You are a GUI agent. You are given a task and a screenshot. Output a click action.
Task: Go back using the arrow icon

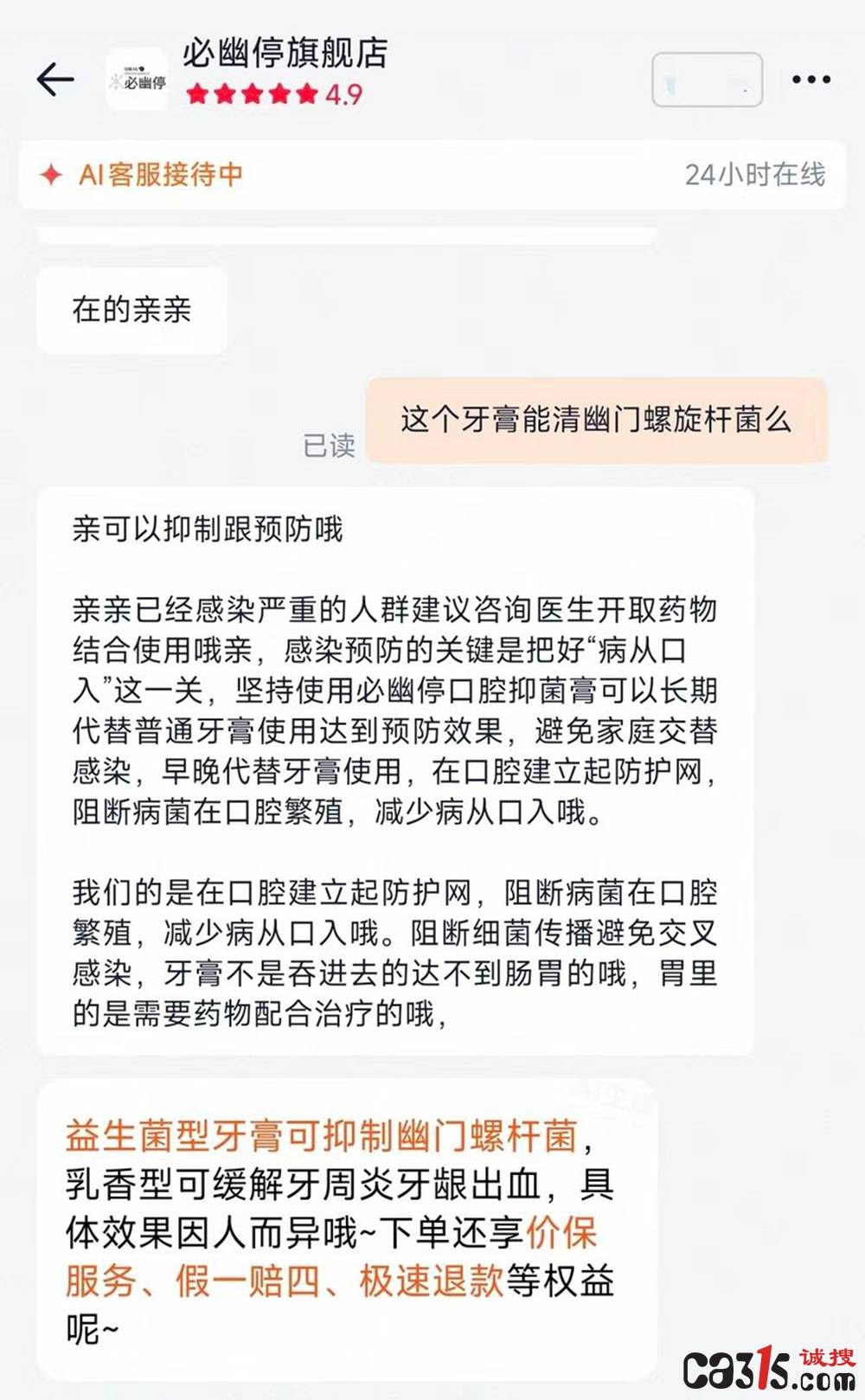[56, 80]
